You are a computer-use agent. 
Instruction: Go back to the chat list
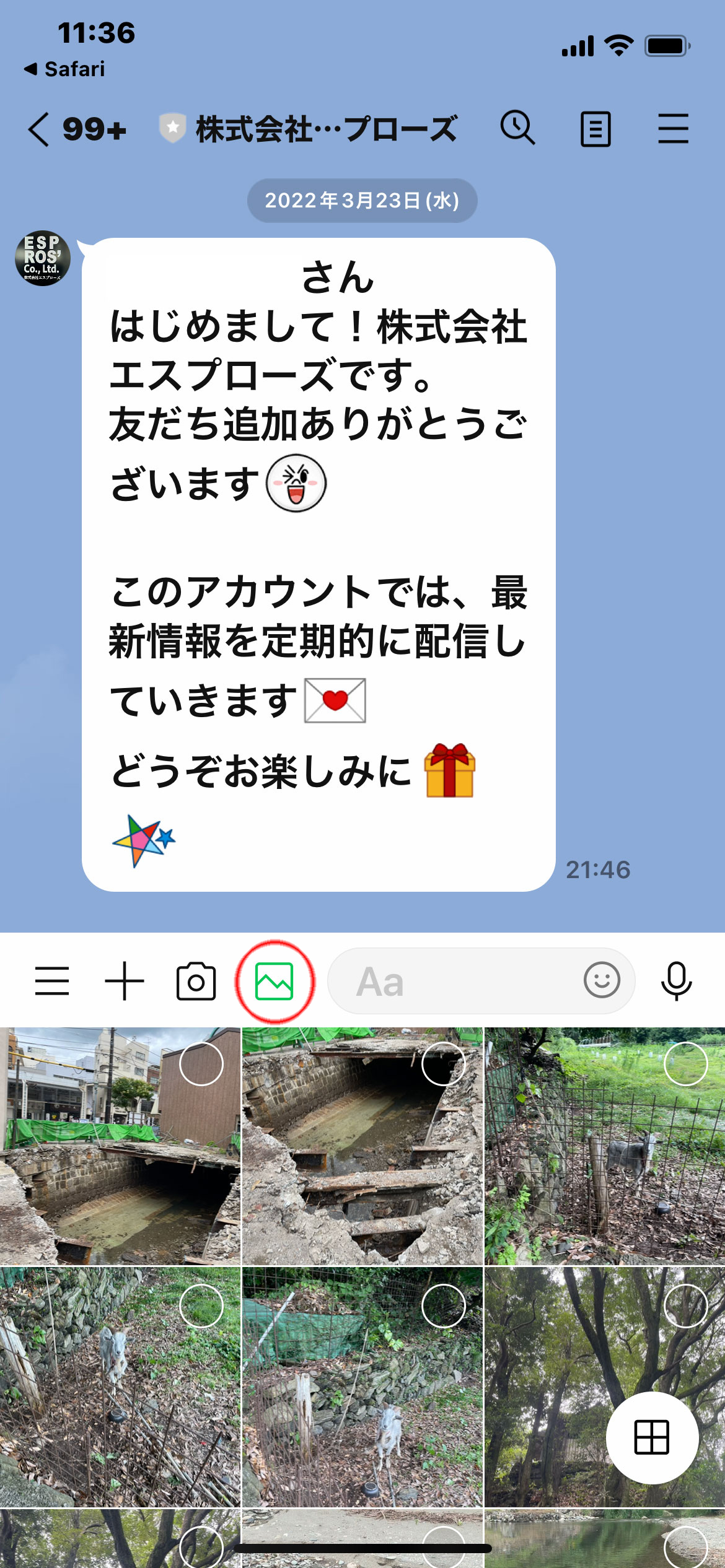tap(38, 129)
